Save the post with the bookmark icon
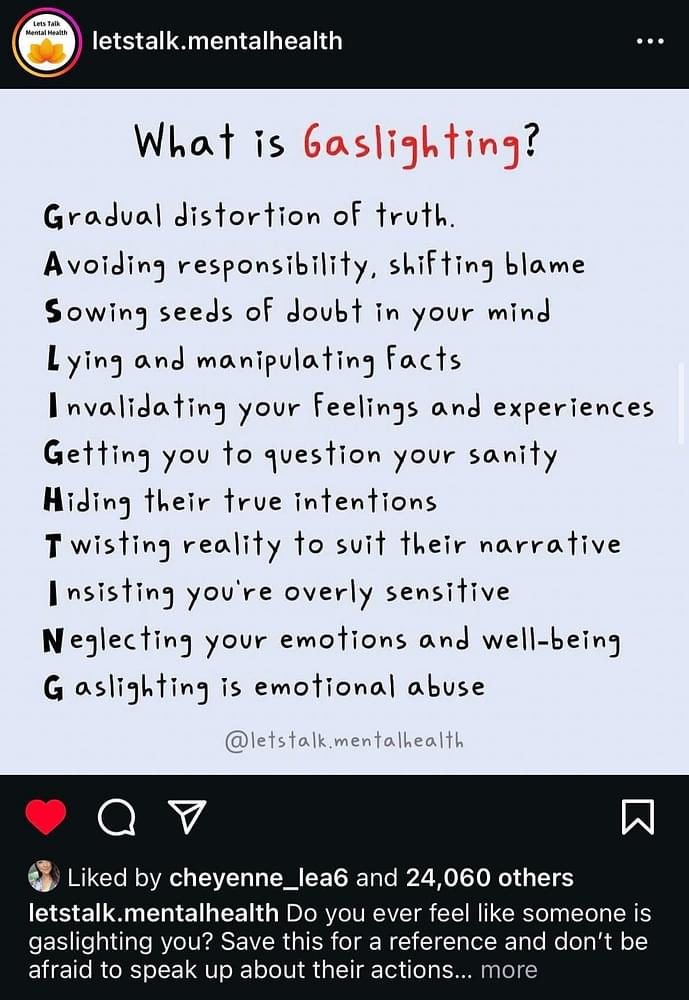Screen dimensions: 689x1000 638,817
